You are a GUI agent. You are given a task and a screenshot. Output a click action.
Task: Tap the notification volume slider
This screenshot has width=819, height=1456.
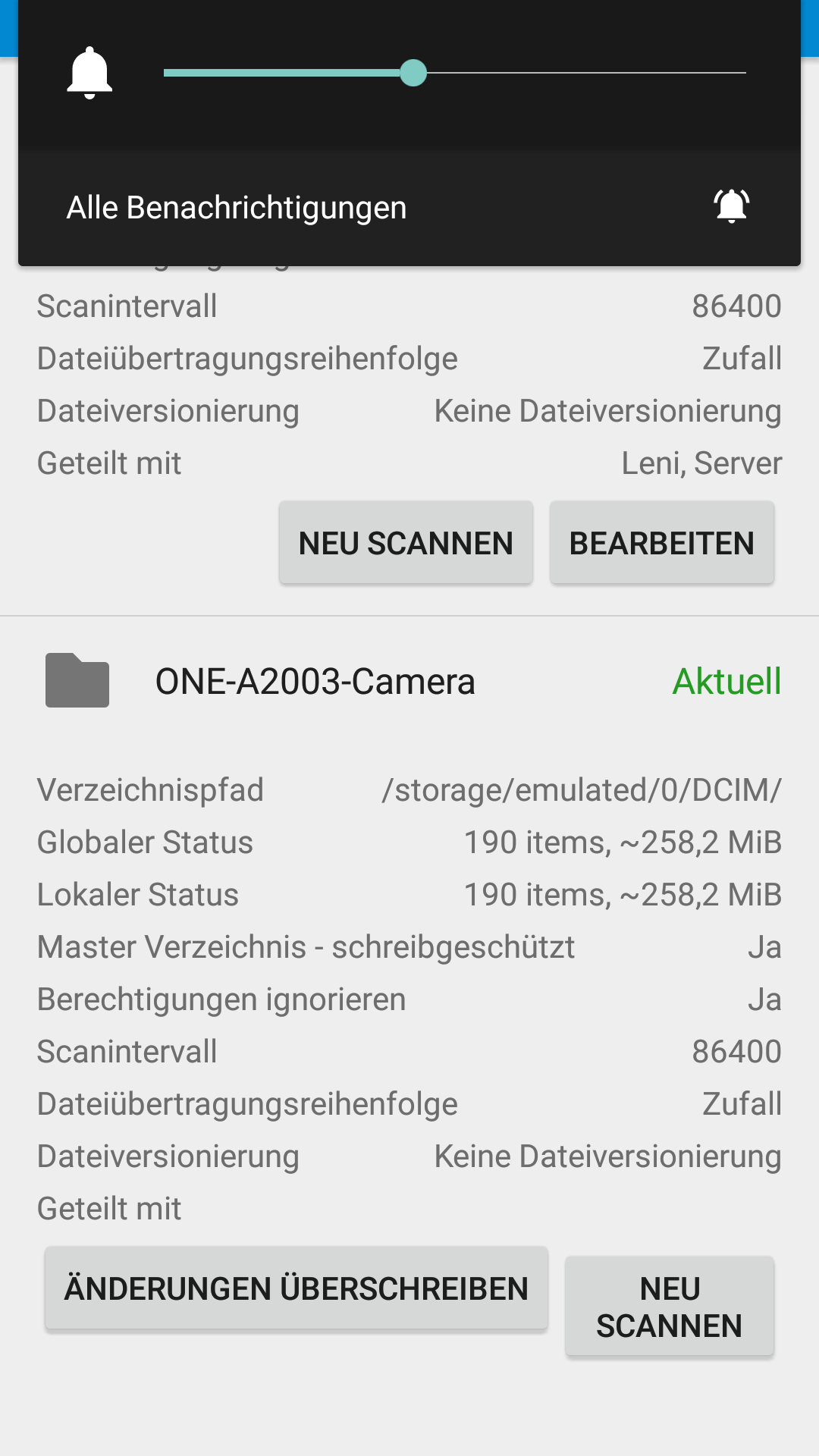click(x=453, y=74)
